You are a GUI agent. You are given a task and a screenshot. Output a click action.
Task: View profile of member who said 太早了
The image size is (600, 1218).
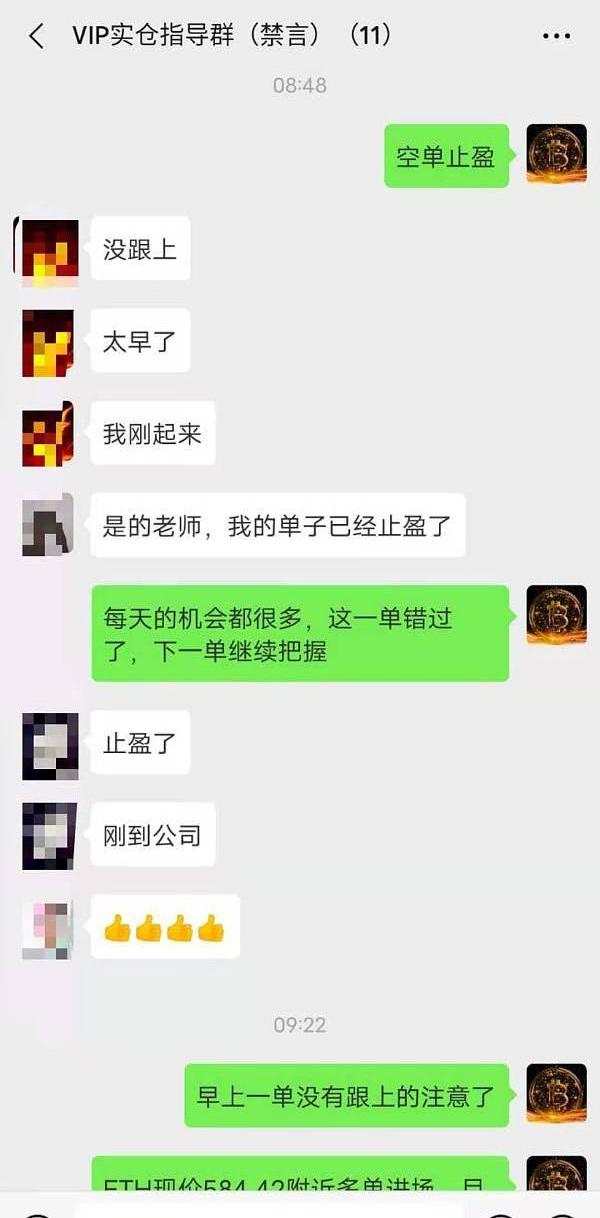point(48,343)
